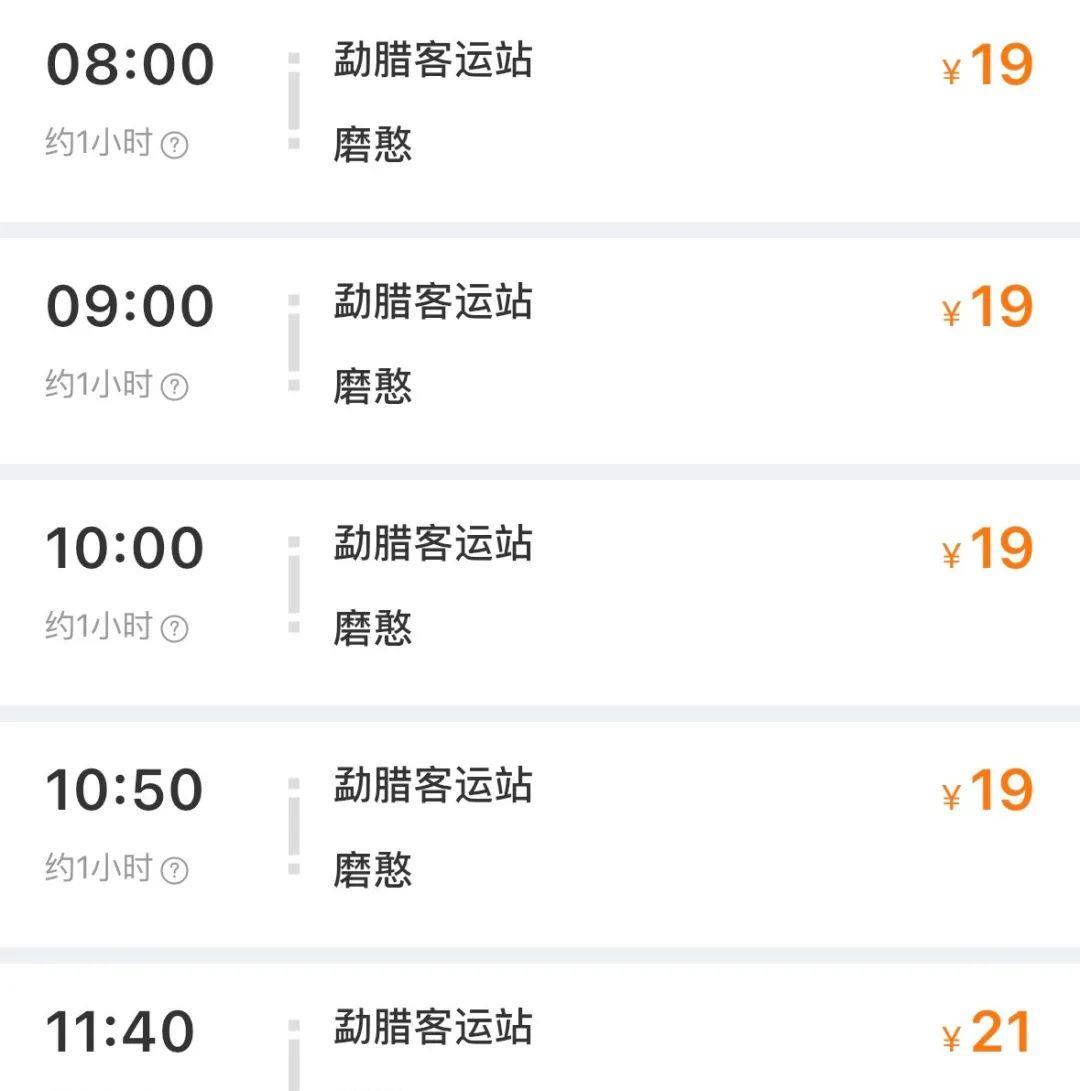Click the ¥19 price on the 08:00 trip
Screen dimensions: 1080x1091
[x=985, y=65]
